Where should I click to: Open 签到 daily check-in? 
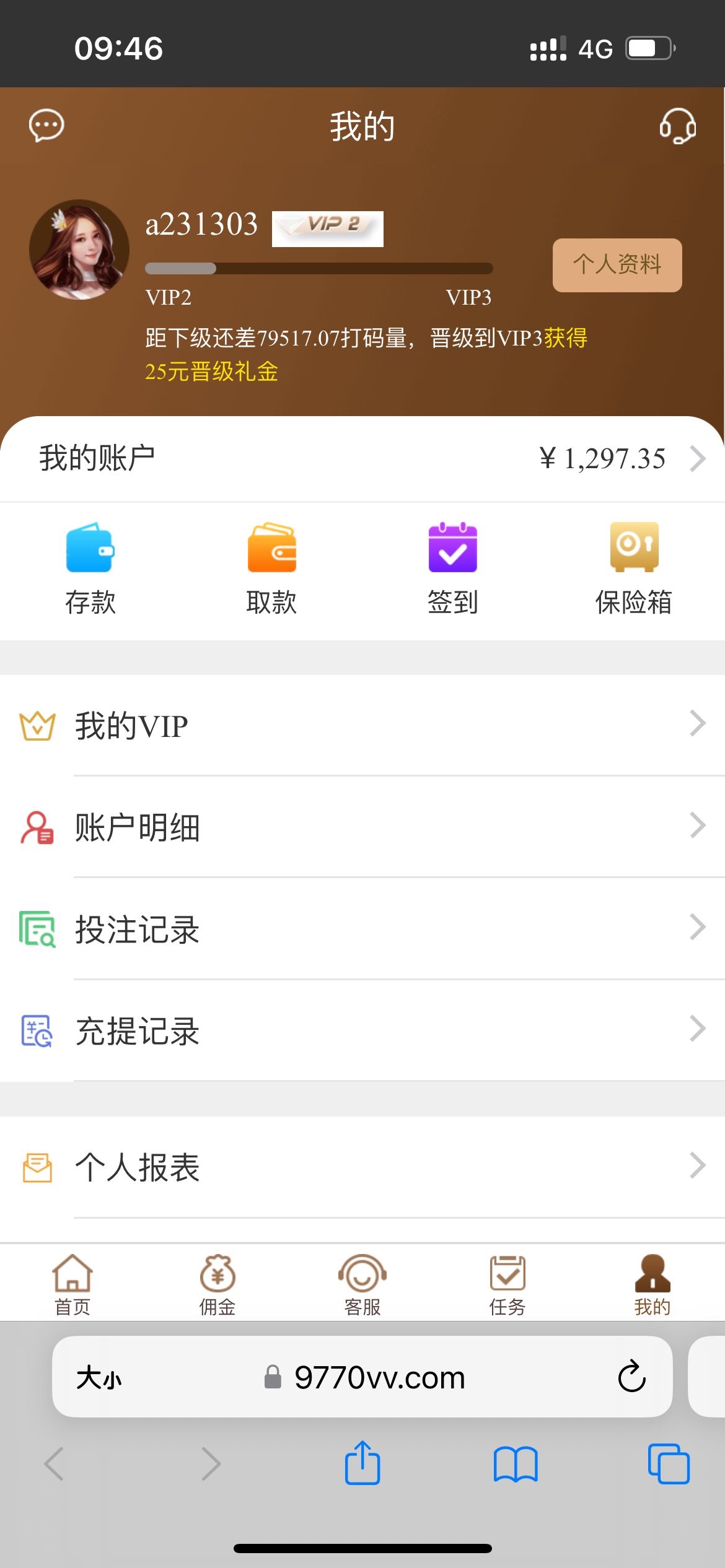(x=452, y=568)
